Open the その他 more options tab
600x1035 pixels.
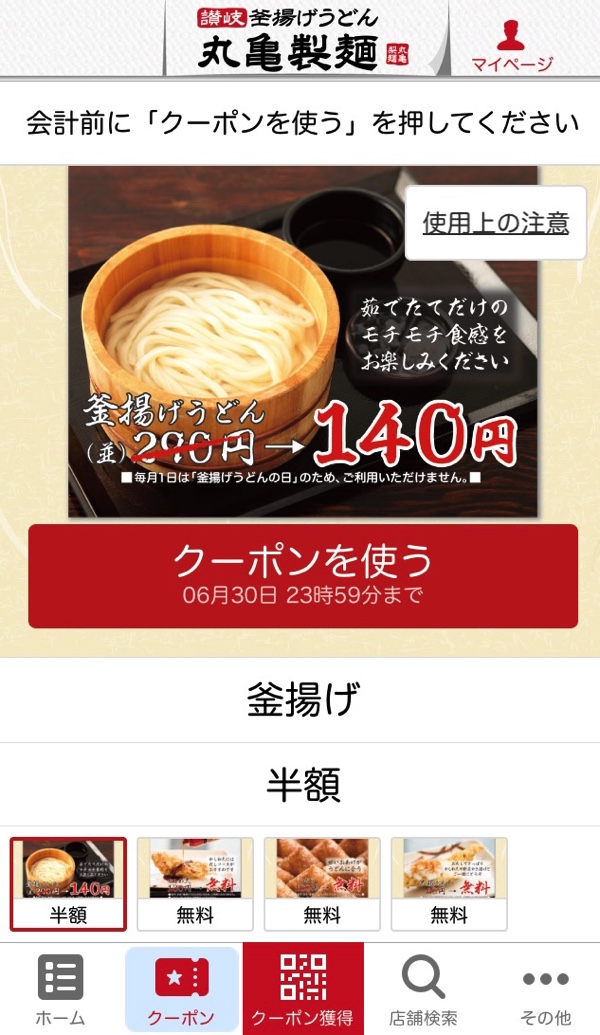pos(545,990)
